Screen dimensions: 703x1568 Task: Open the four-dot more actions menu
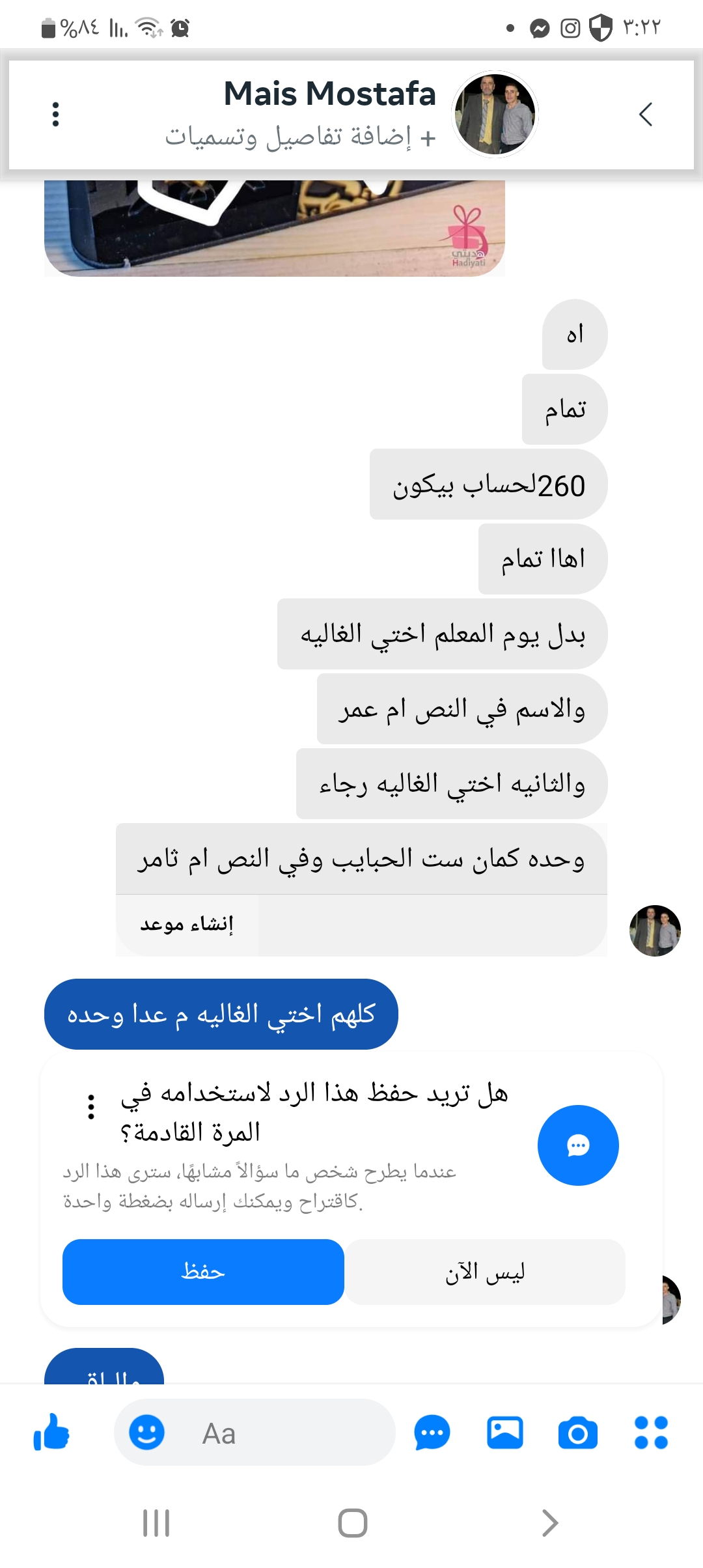pyautogui.click(x=651, y=1433)
